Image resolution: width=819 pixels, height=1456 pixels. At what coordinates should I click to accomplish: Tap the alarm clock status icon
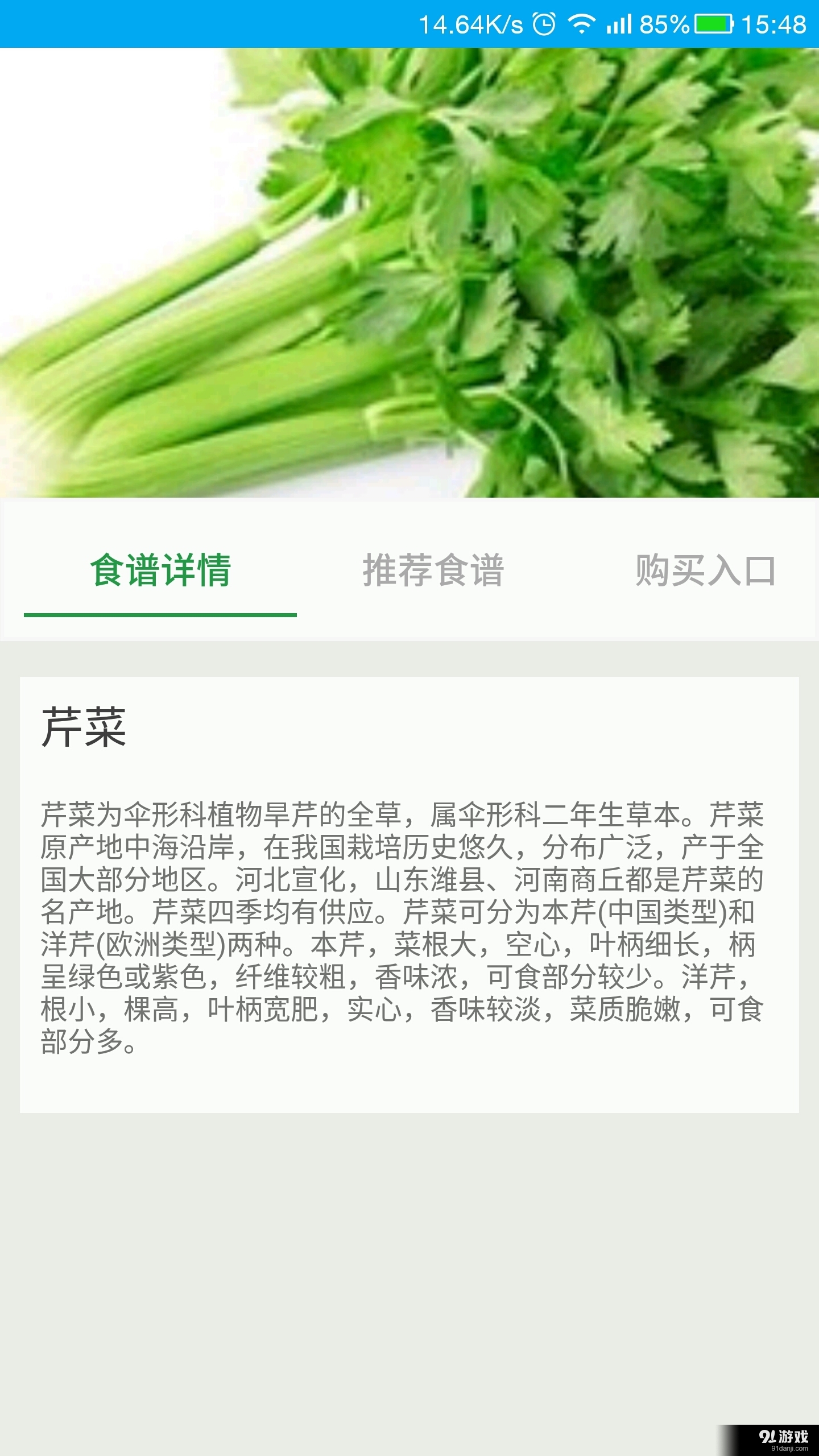click(543, 23)
